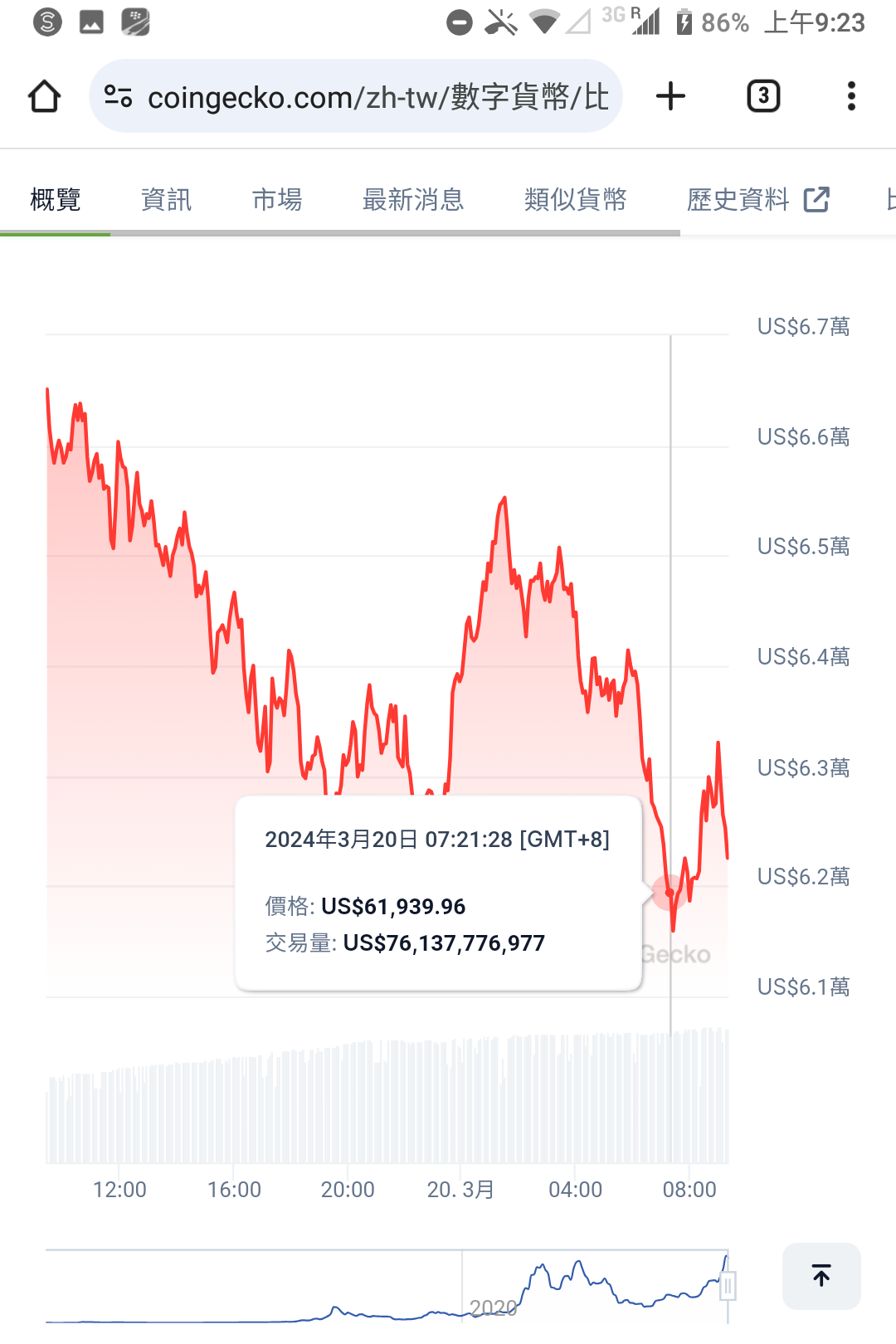Tap the coingecko.com address bar
896x1344 pixels.
pos(356,96)
